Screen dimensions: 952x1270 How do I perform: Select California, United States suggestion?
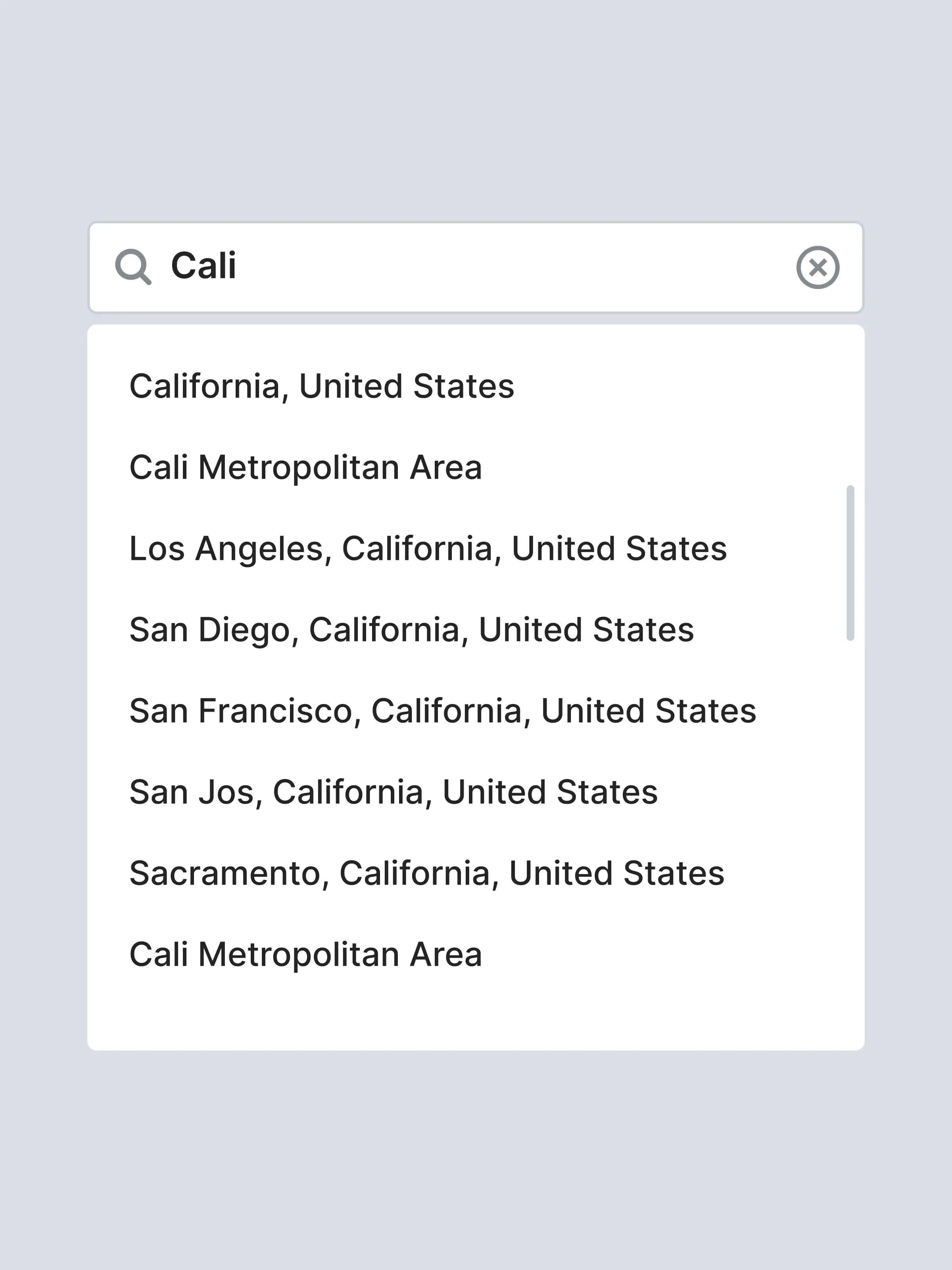click(x=322, y=386)
